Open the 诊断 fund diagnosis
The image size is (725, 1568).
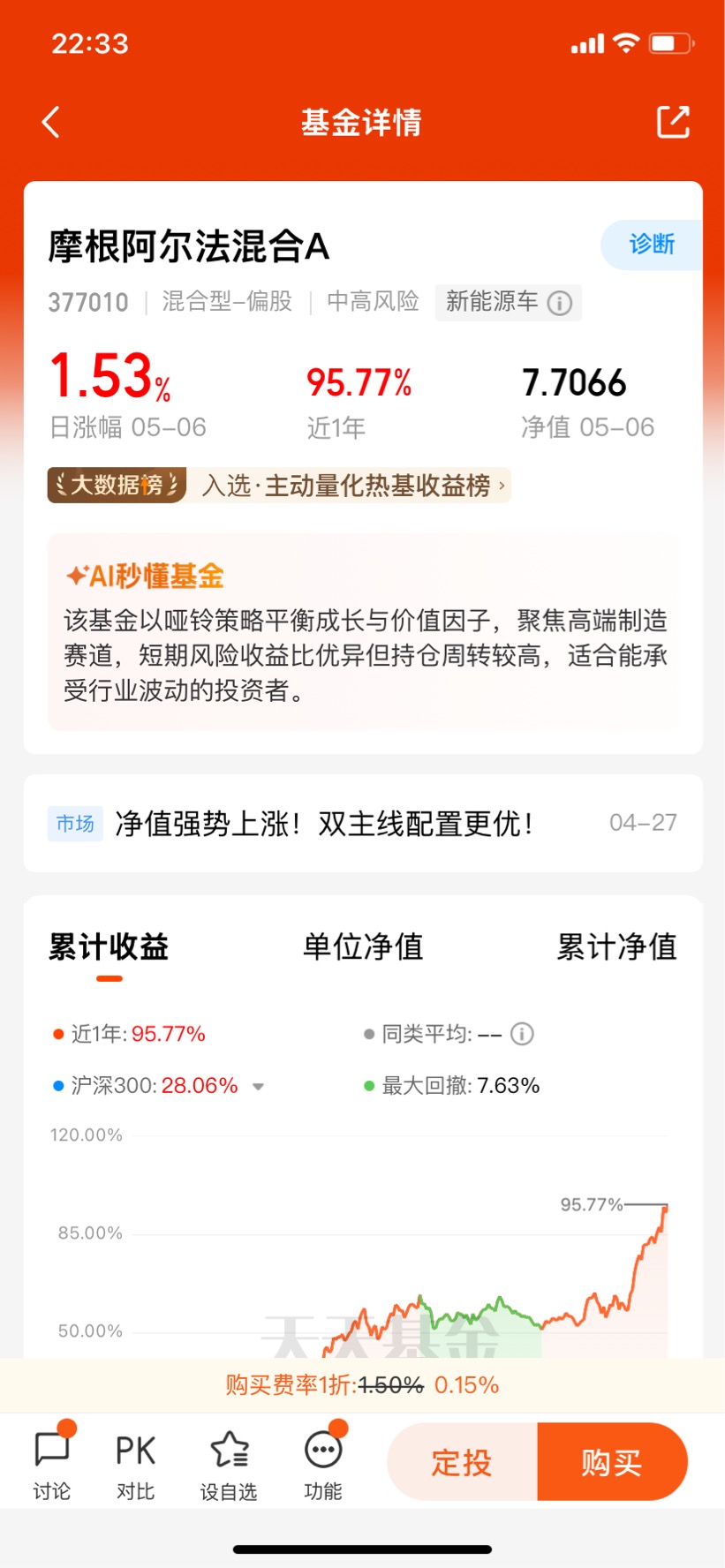point(652,245)
